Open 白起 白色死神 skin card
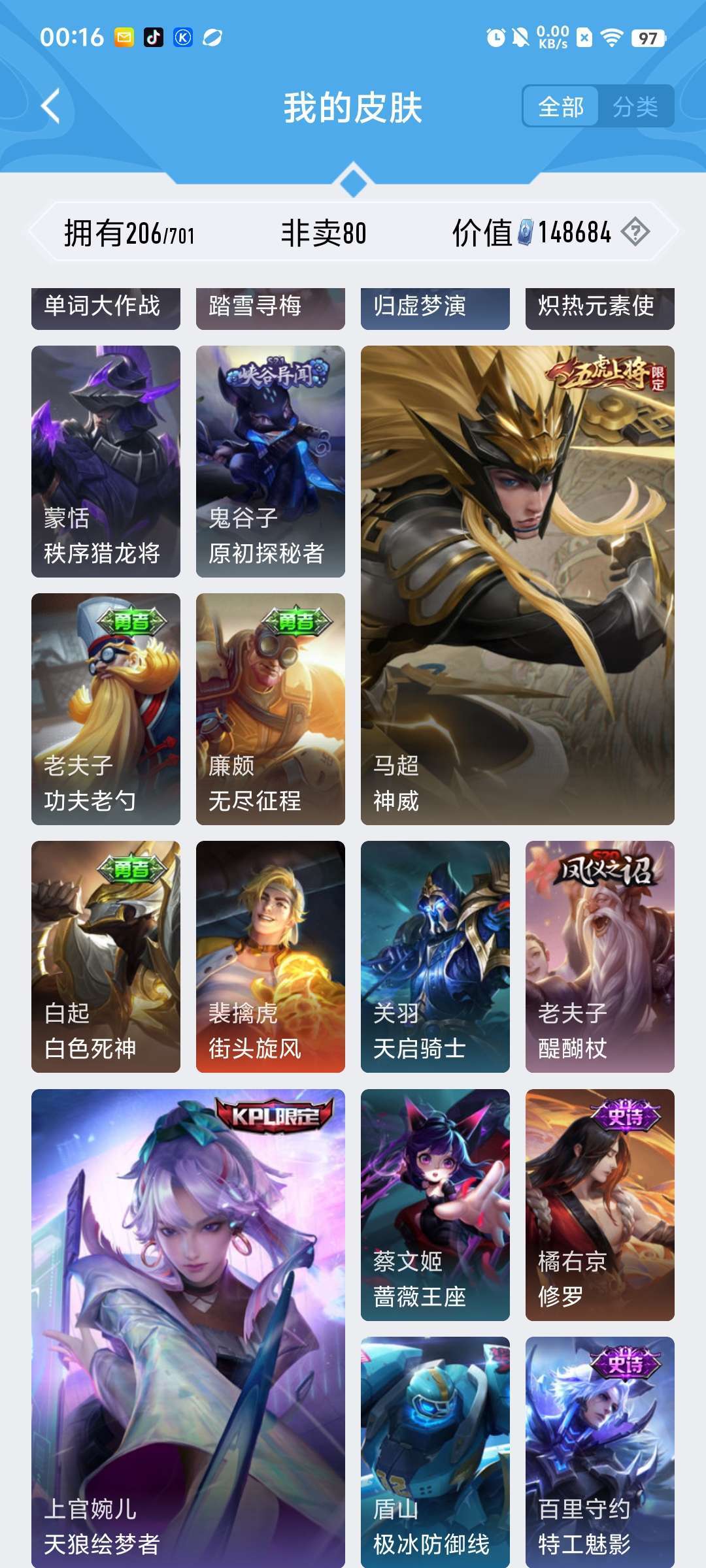The image size is (706, 1568). pos(106,956)
